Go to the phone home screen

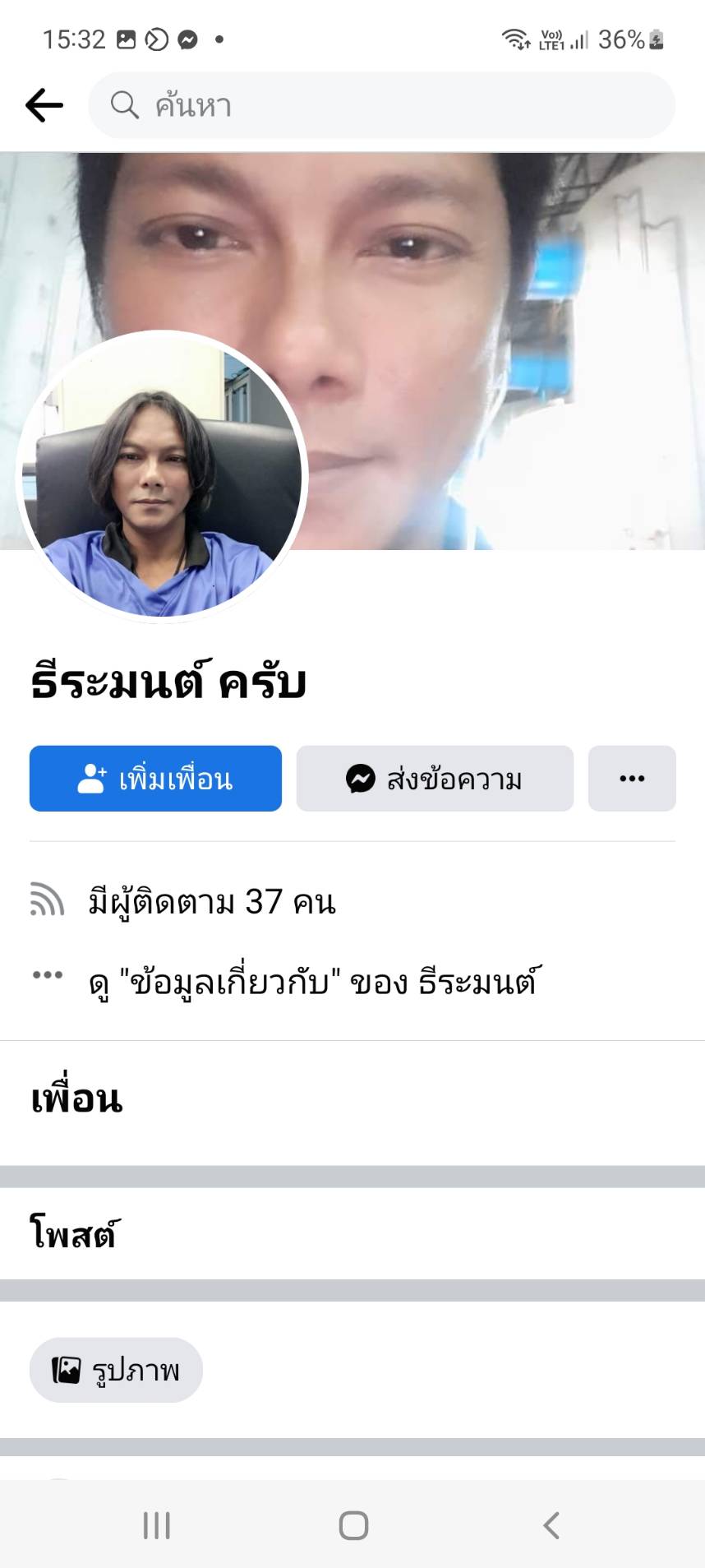coord(353,1525)
